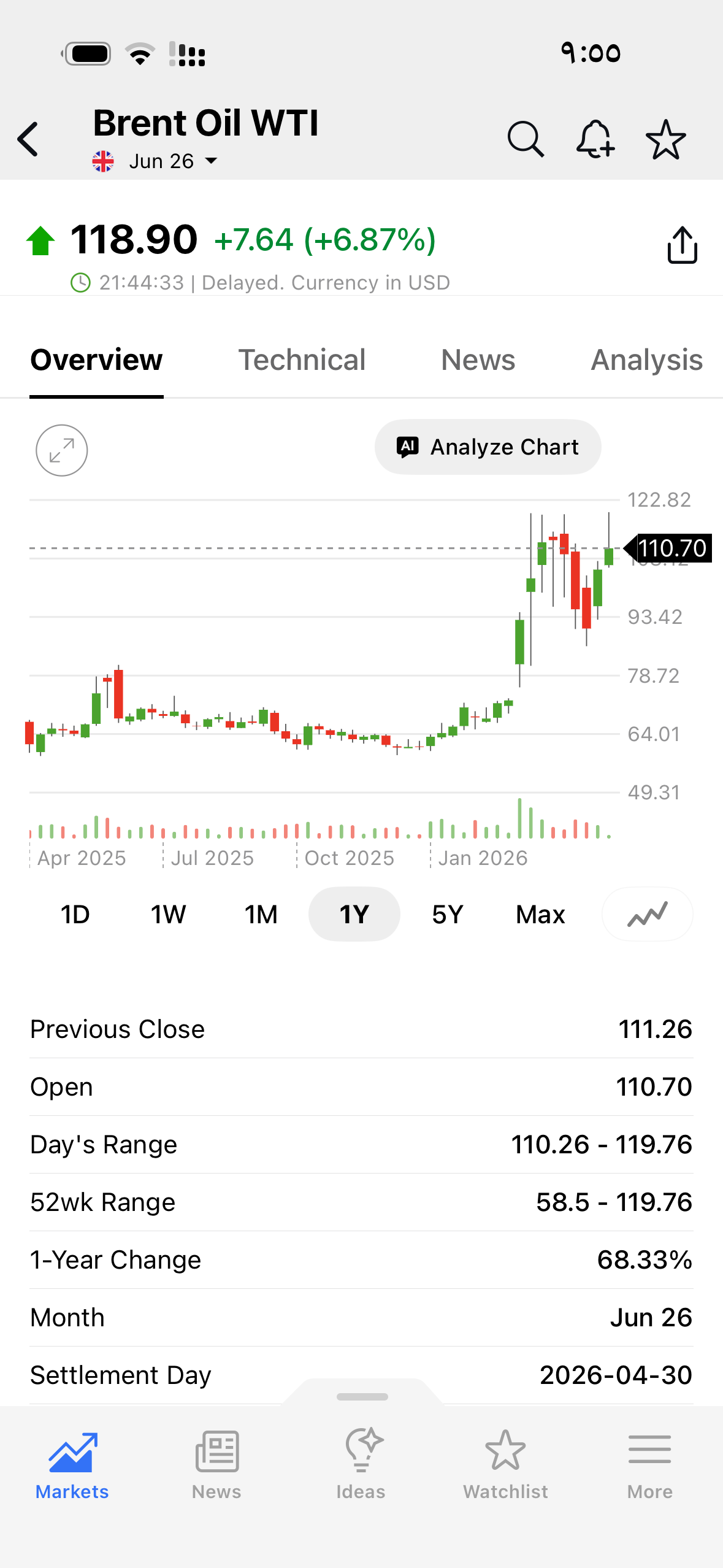Viewport: 723px width, 1568px height.
Task: Add Brent Oil to favorites with the star
Action: [666, 139]
